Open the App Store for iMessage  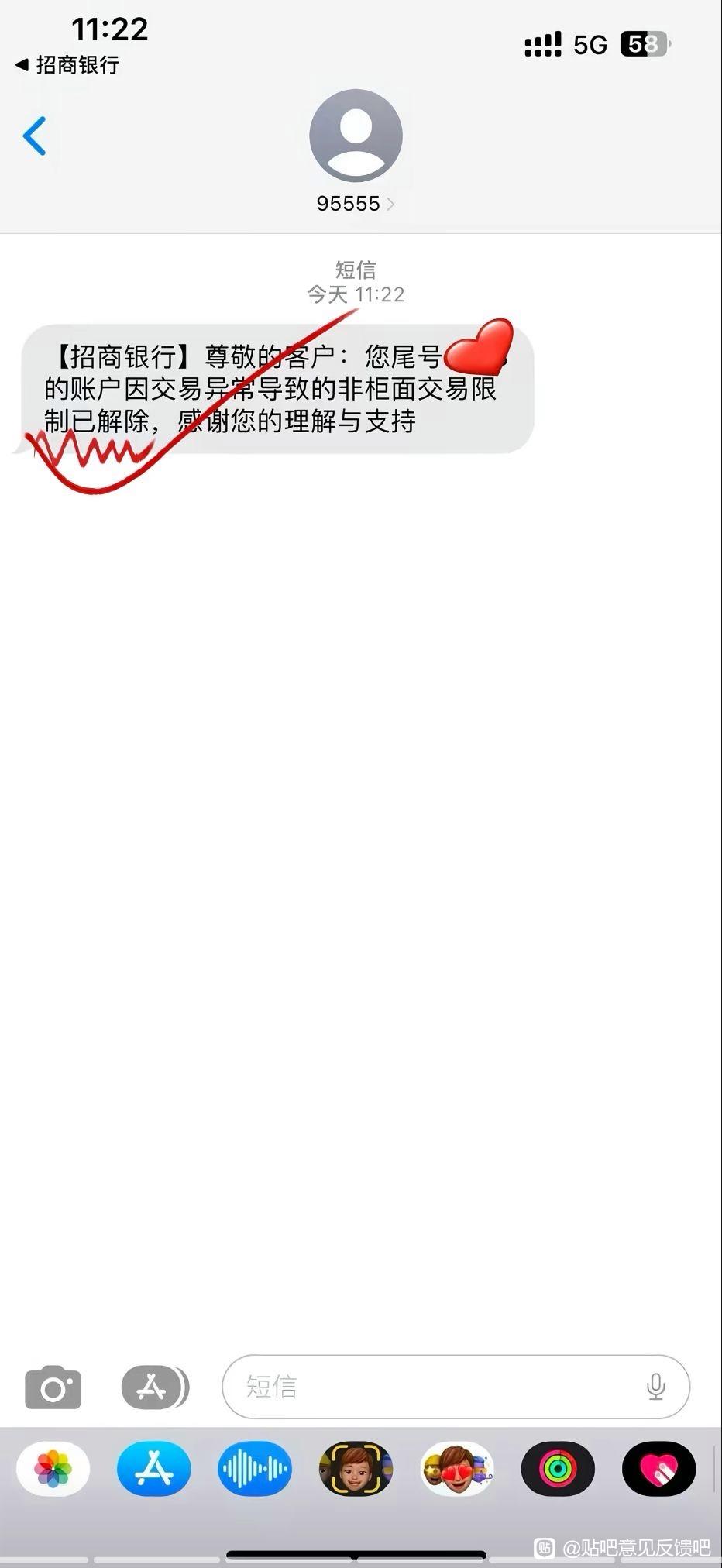point(154,1468)
